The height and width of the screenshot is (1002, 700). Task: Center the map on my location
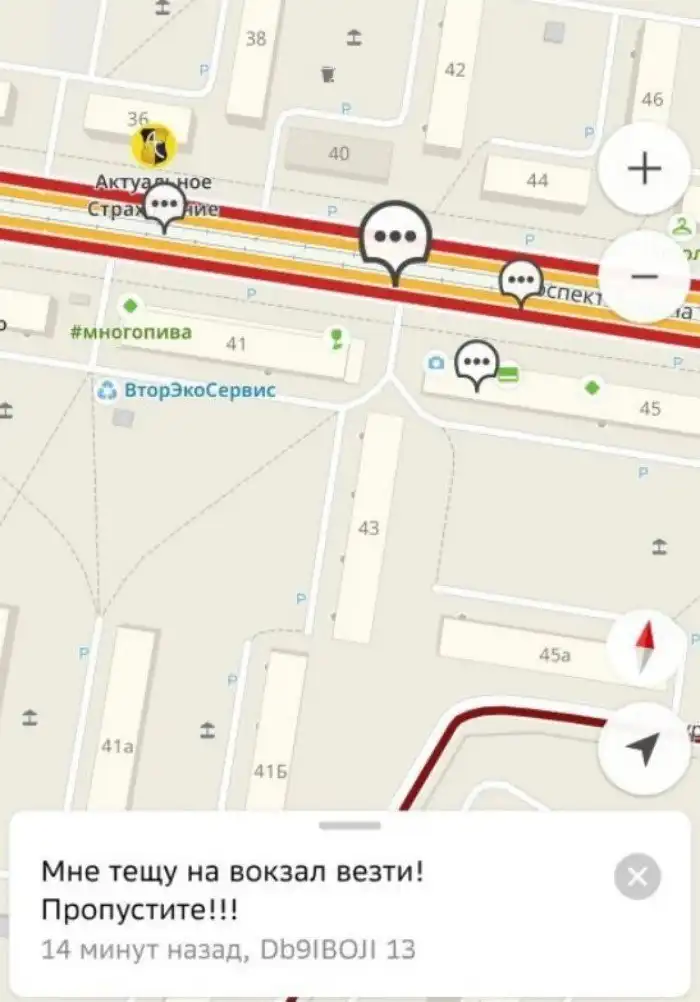(645, 749)
